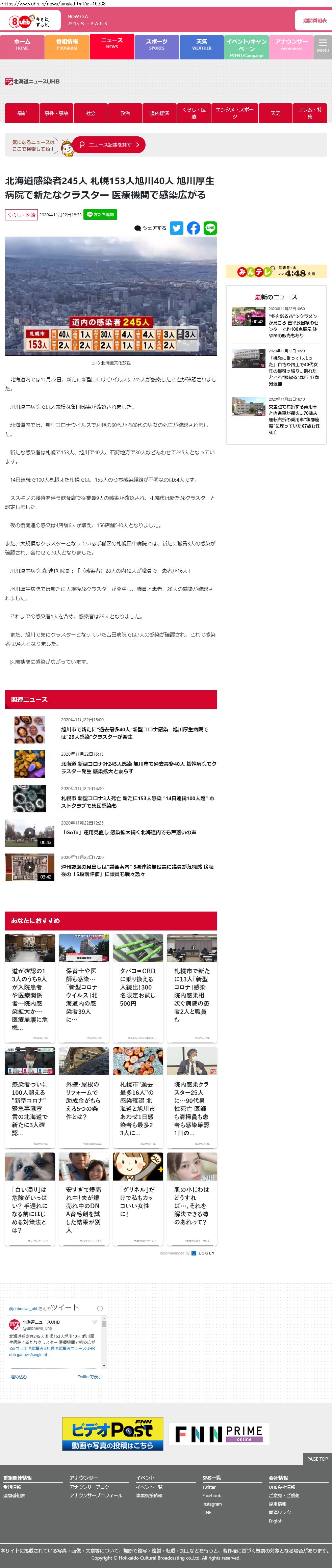
Task: Open the みんテレ program banner
Action: tap(276, 271)
